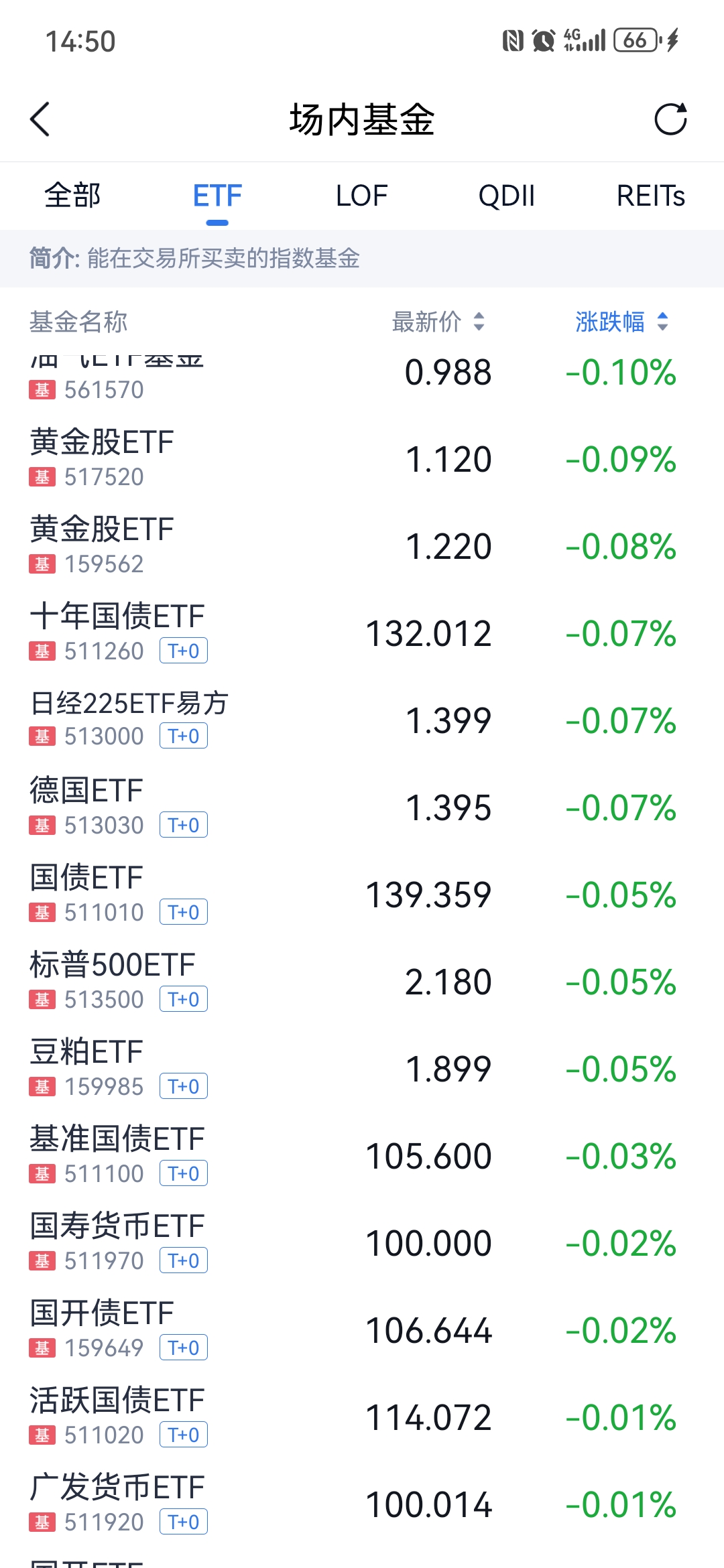Tap the battery indicator showing 66
Viewport: 724px width, 1568px height.
(636, 40)
